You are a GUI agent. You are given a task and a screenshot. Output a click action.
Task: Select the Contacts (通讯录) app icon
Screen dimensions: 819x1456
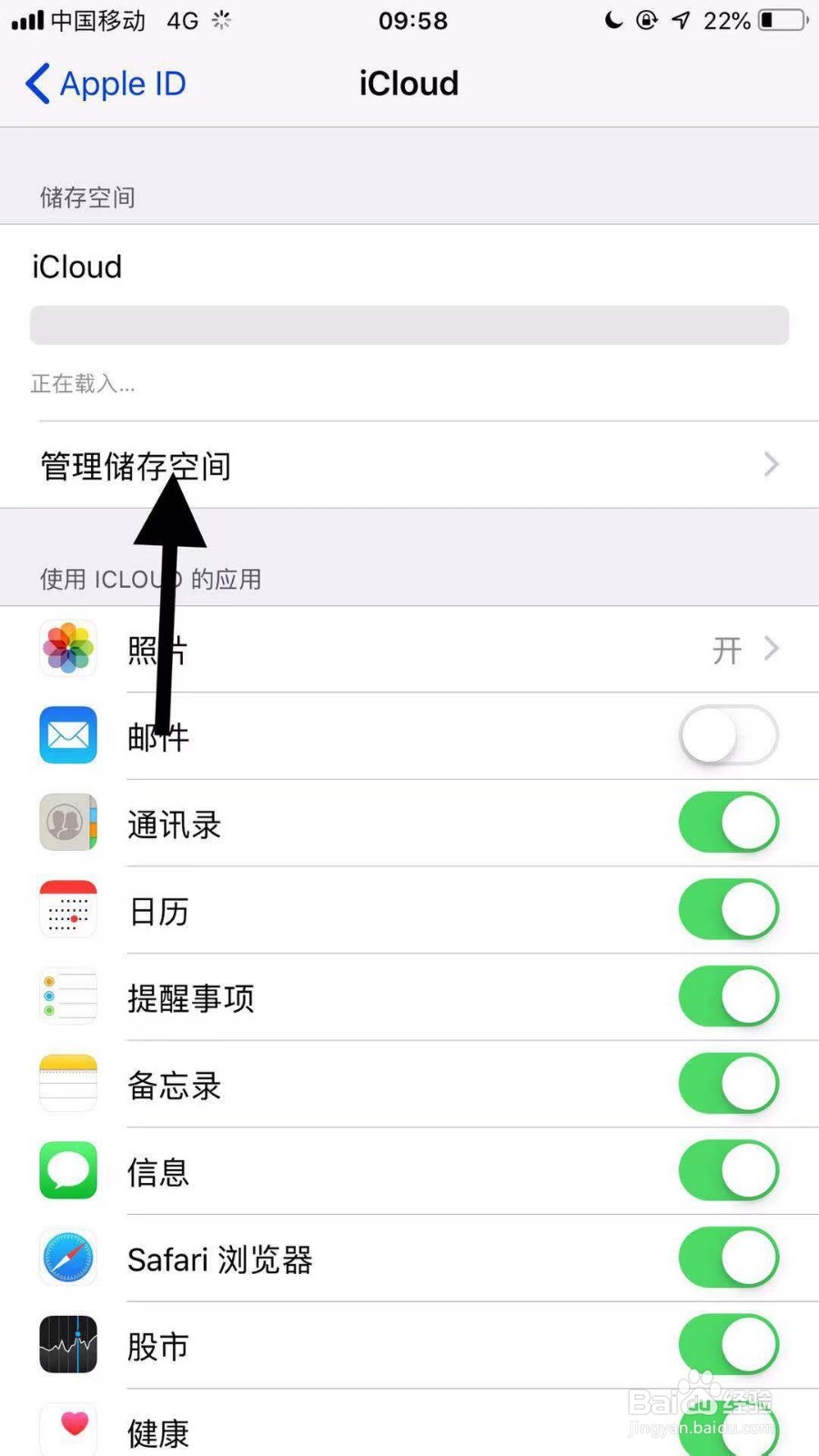(66, 822)
